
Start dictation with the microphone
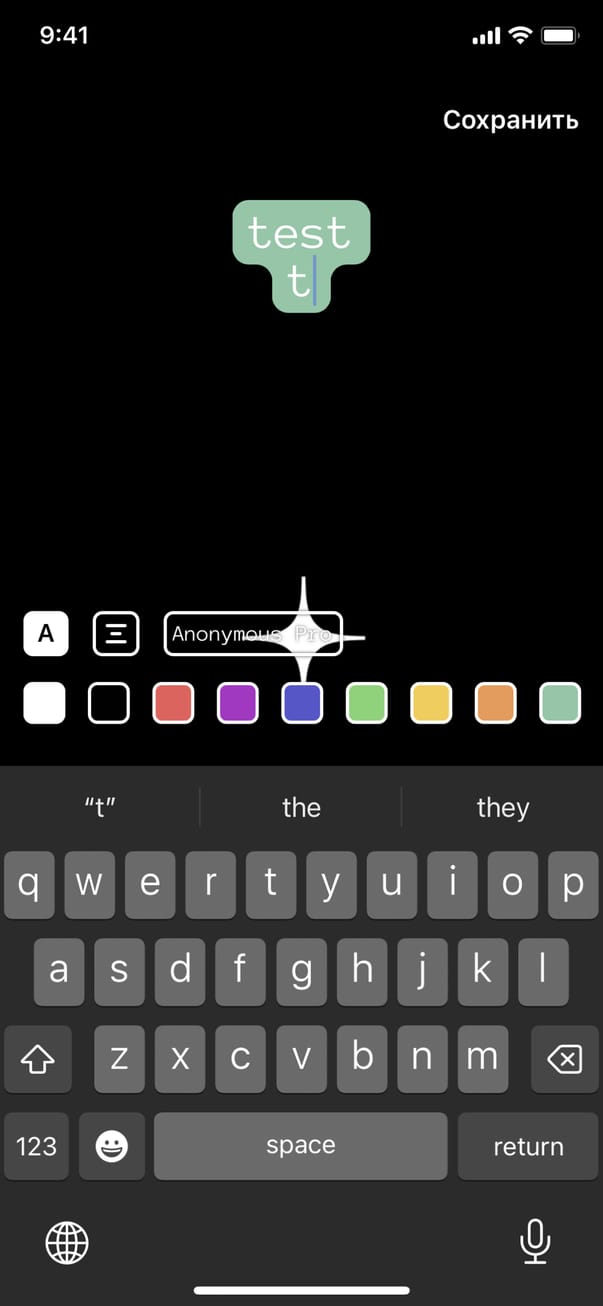[x=535, y=1242]
